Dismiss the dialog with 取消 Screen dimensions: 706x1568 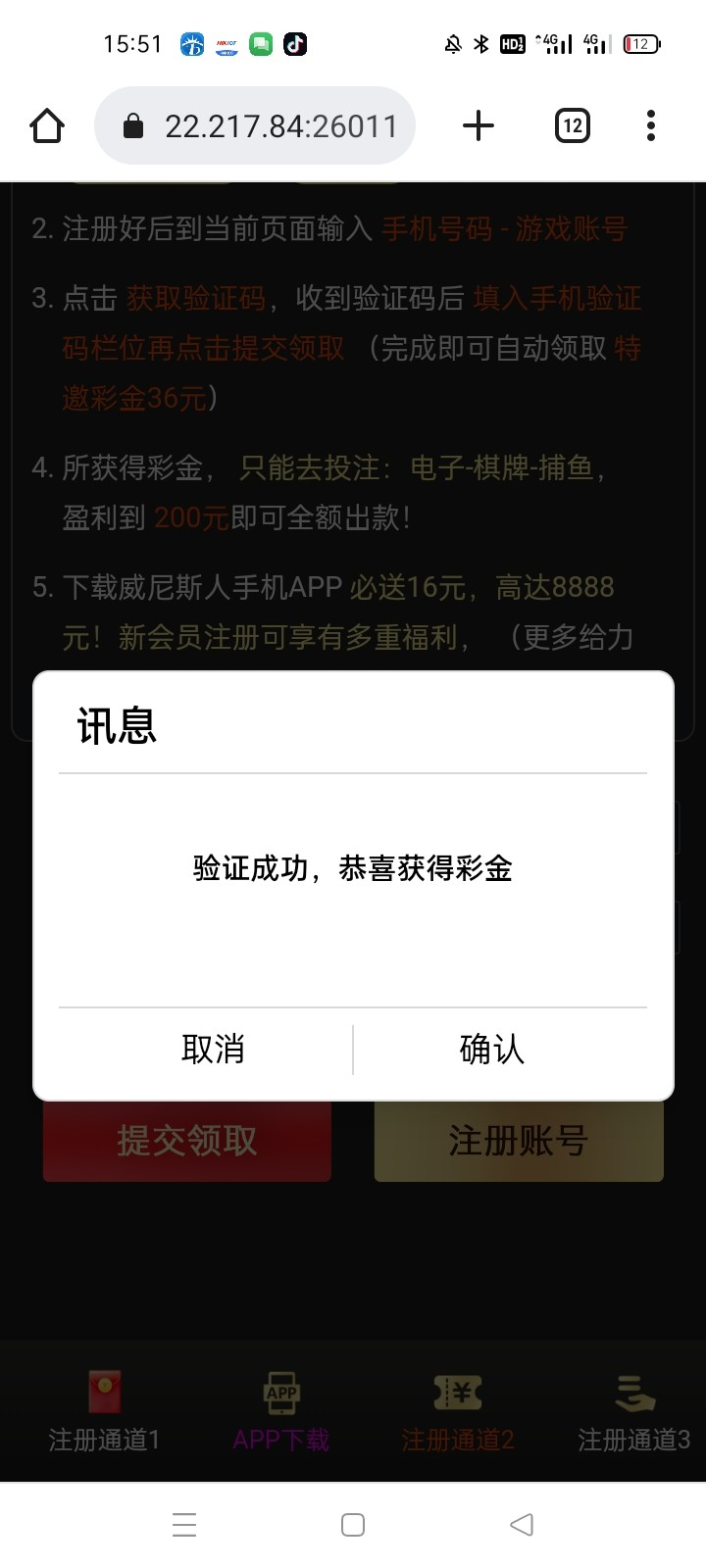(213, 1050)
